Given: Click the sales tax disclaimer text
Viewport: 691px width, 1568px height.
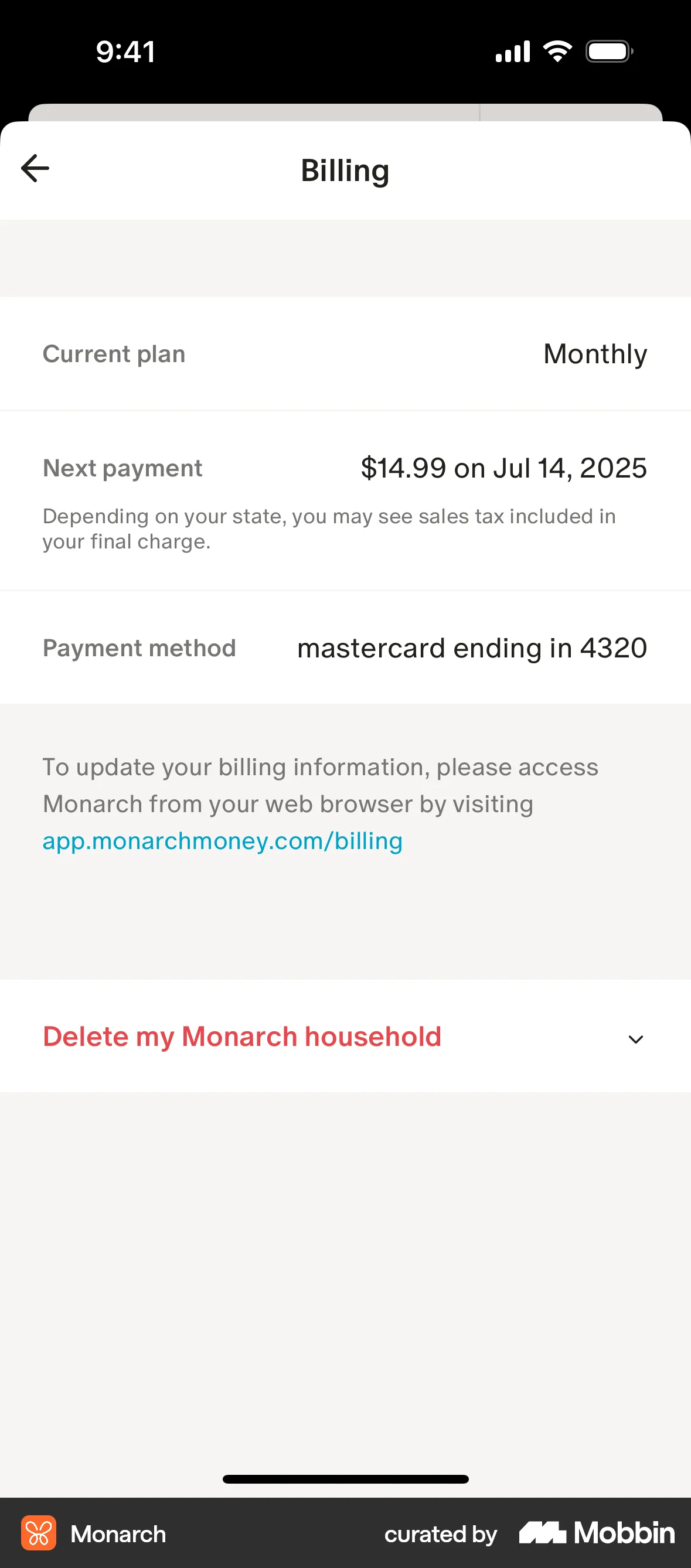Looking at the screenshot, I should 330,528.
